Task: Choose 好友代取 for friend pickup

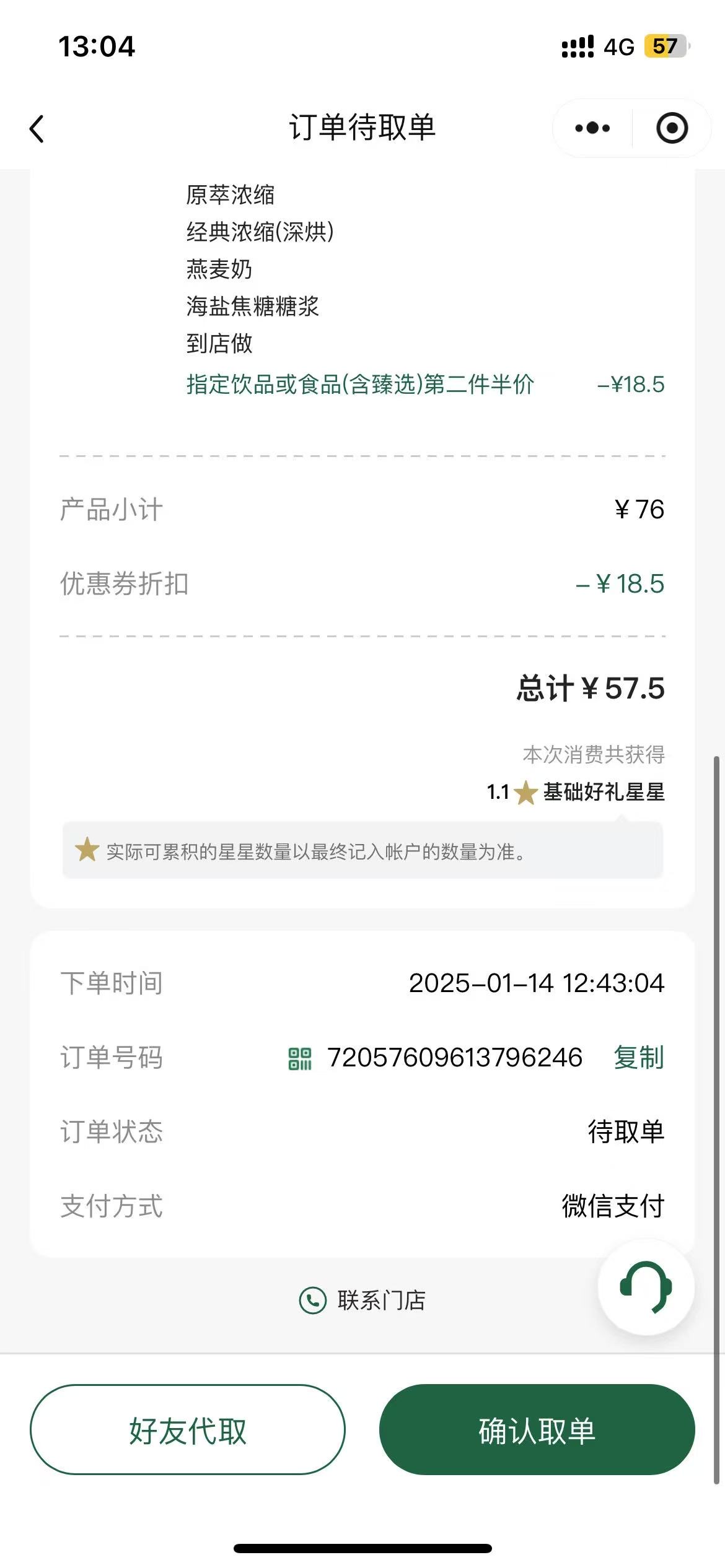Action: tap(188, 1430)
